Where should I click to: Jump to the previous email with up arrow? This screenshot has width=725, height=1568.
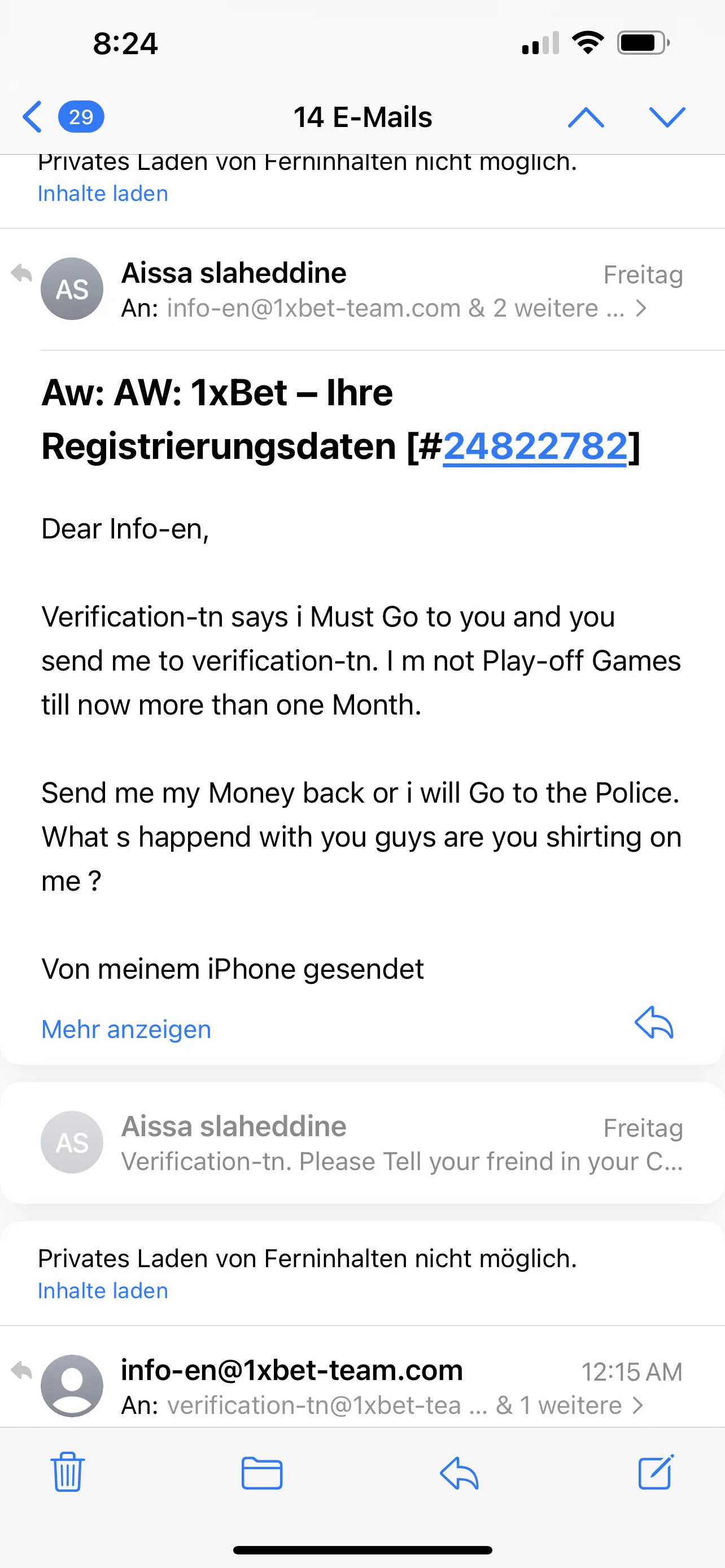click(585, 117)
